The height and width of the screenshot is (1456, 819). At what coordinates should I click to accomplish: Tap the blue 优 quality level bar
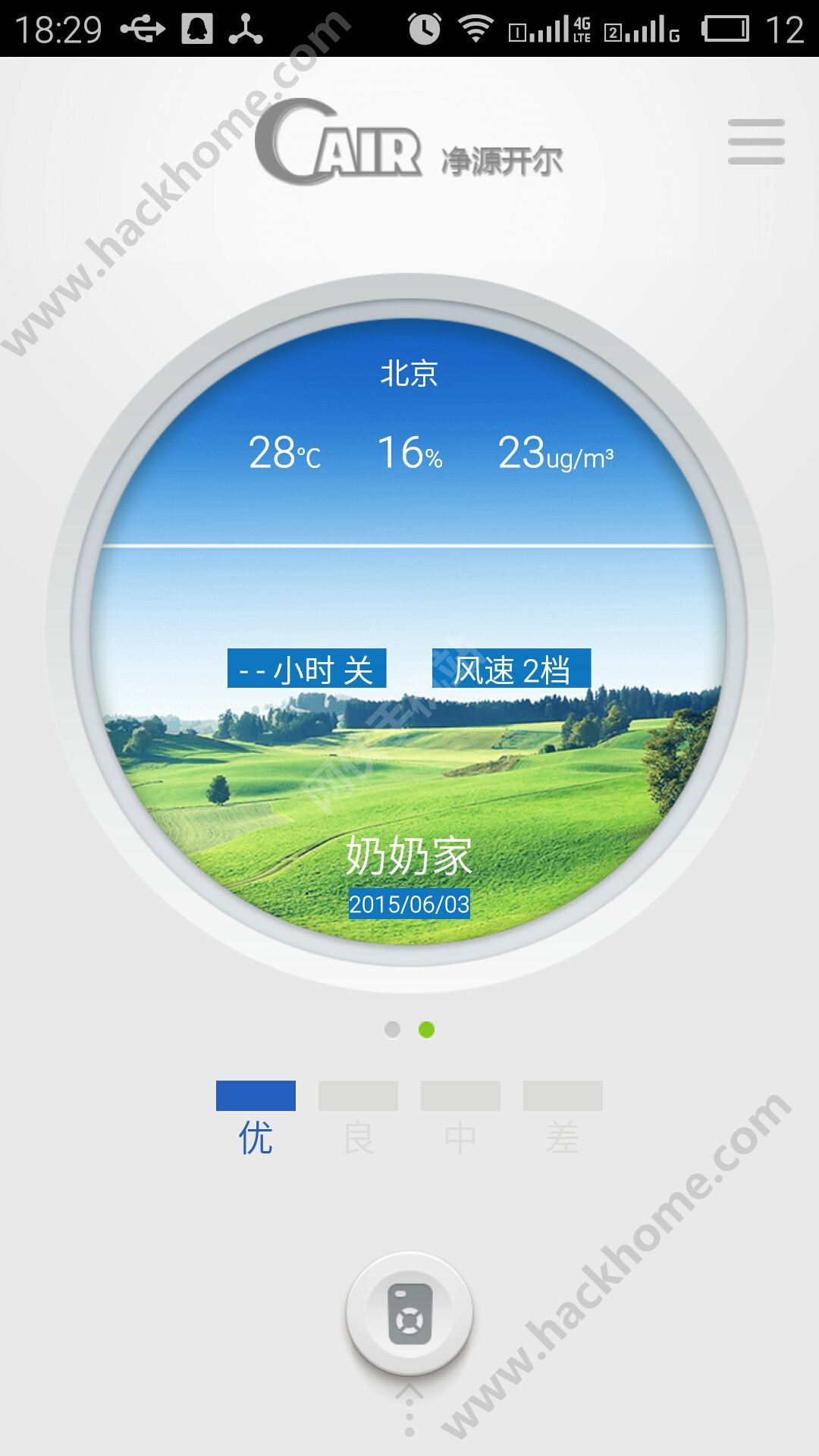pos(256,1095)
